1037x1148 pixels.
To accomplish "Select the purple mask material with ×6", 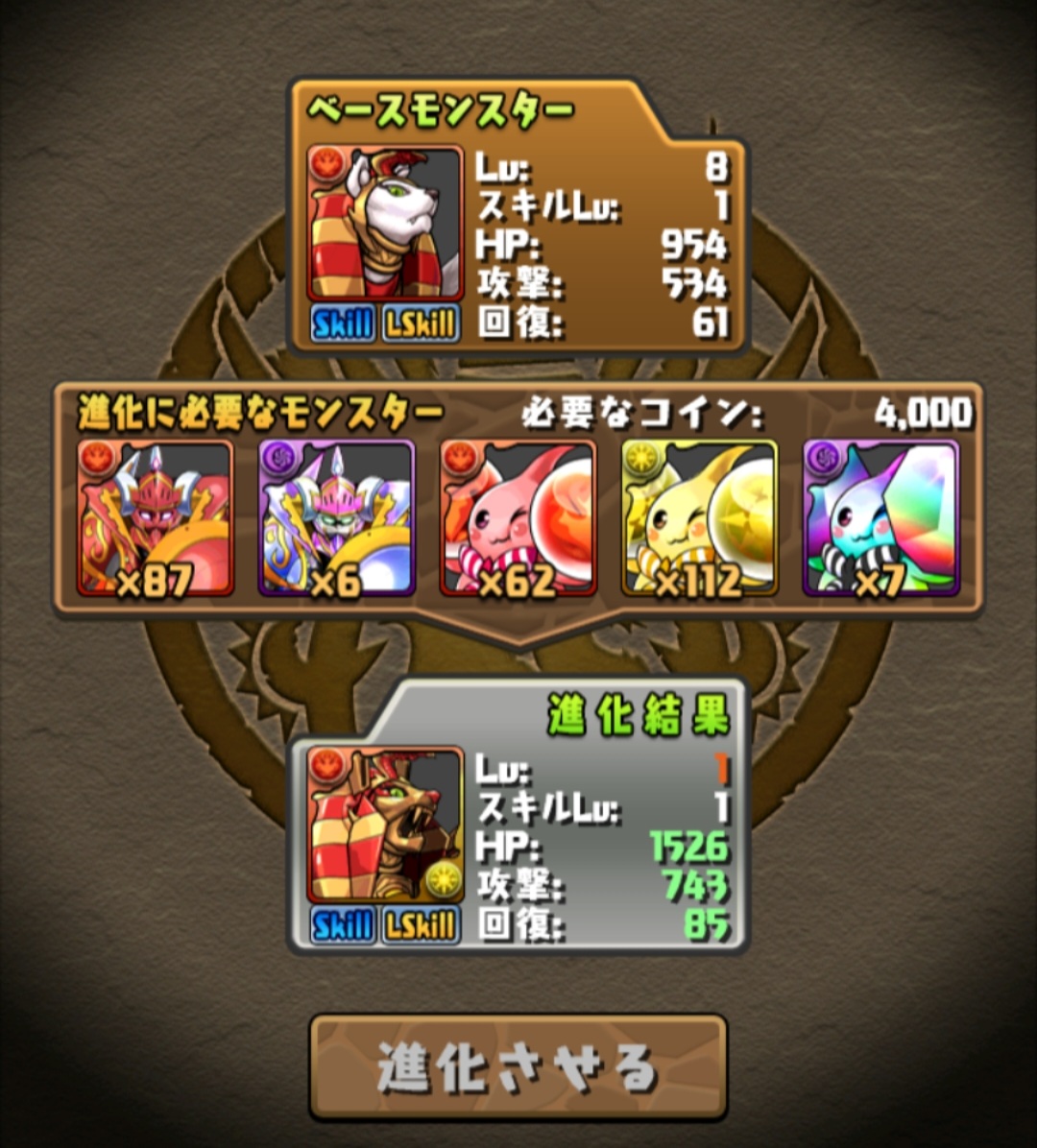I will [336, 518].
